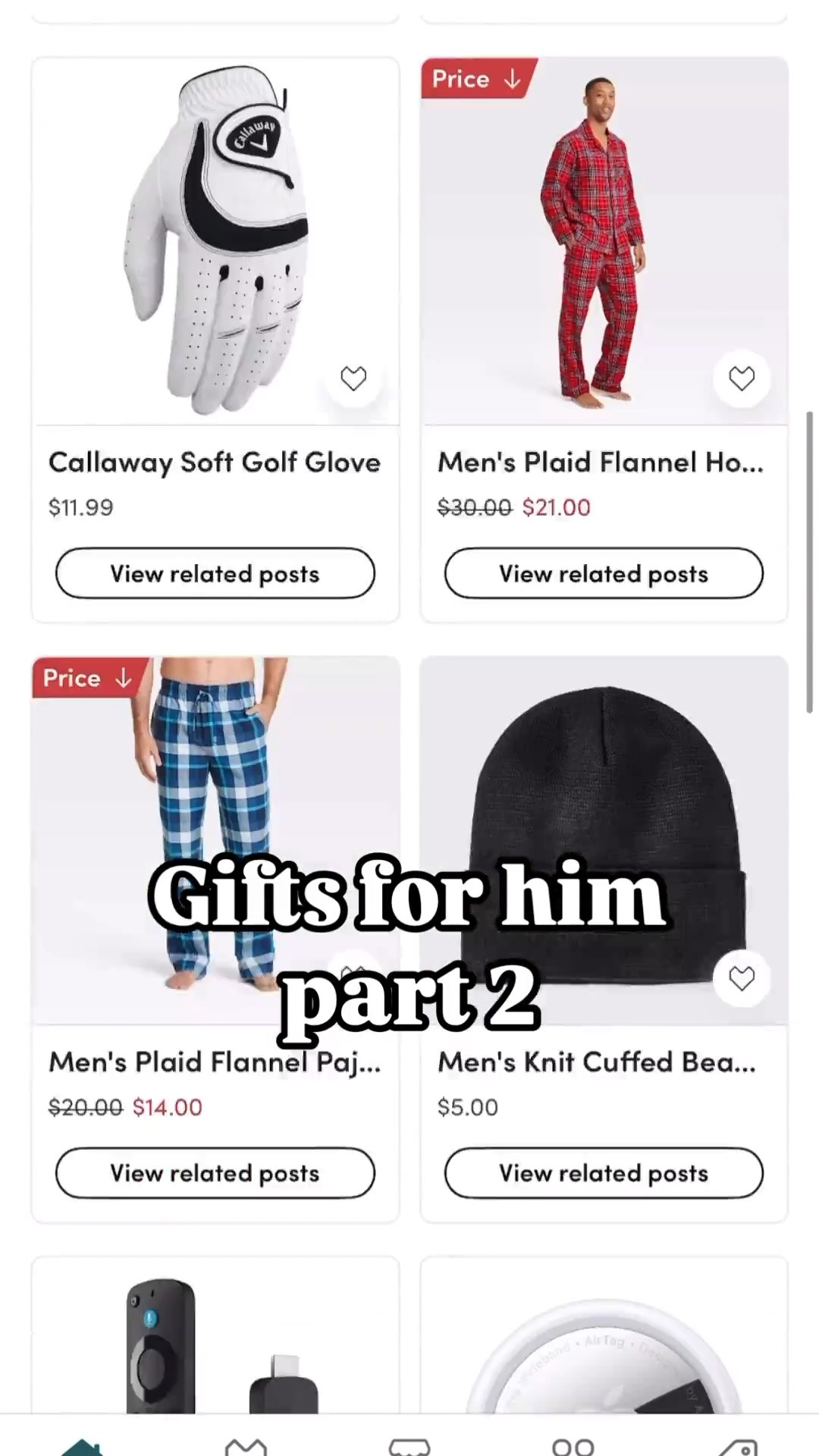Favorite the Men's Knit Cuffed Beanie
Viewport: 819px width, 1456px height.
(x=742, y=977)
